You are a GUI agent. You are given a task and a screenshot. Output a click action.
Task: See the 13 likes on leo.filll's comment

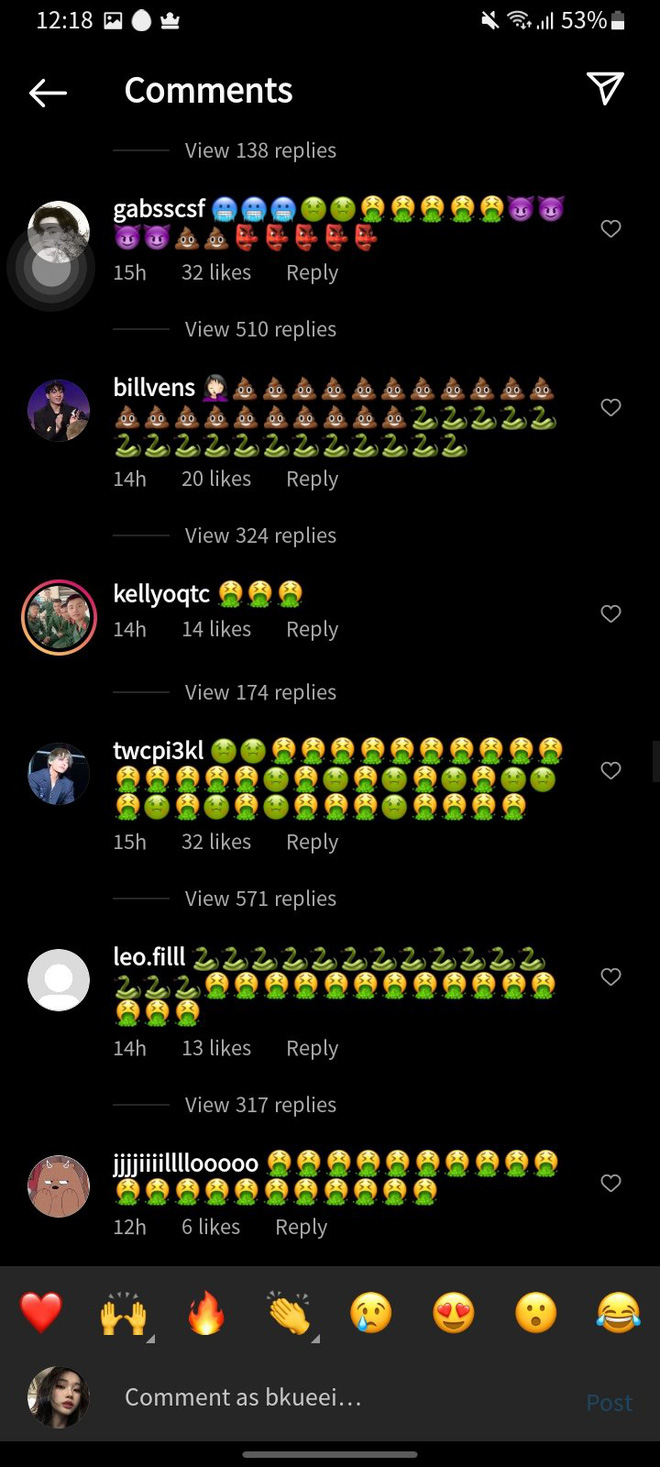pos(216,1048)
